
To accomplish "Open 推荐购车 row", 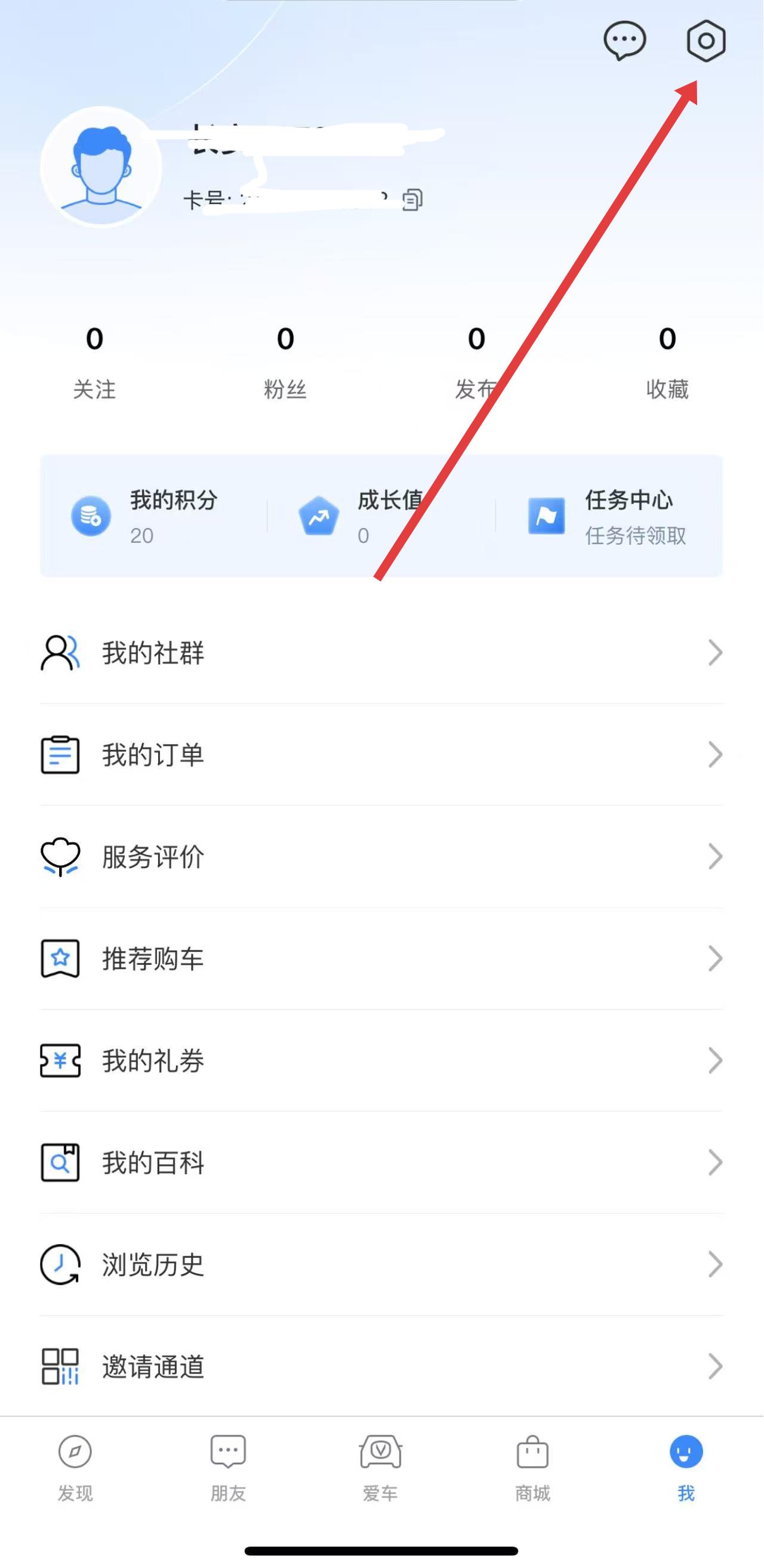I will point(381,959).
